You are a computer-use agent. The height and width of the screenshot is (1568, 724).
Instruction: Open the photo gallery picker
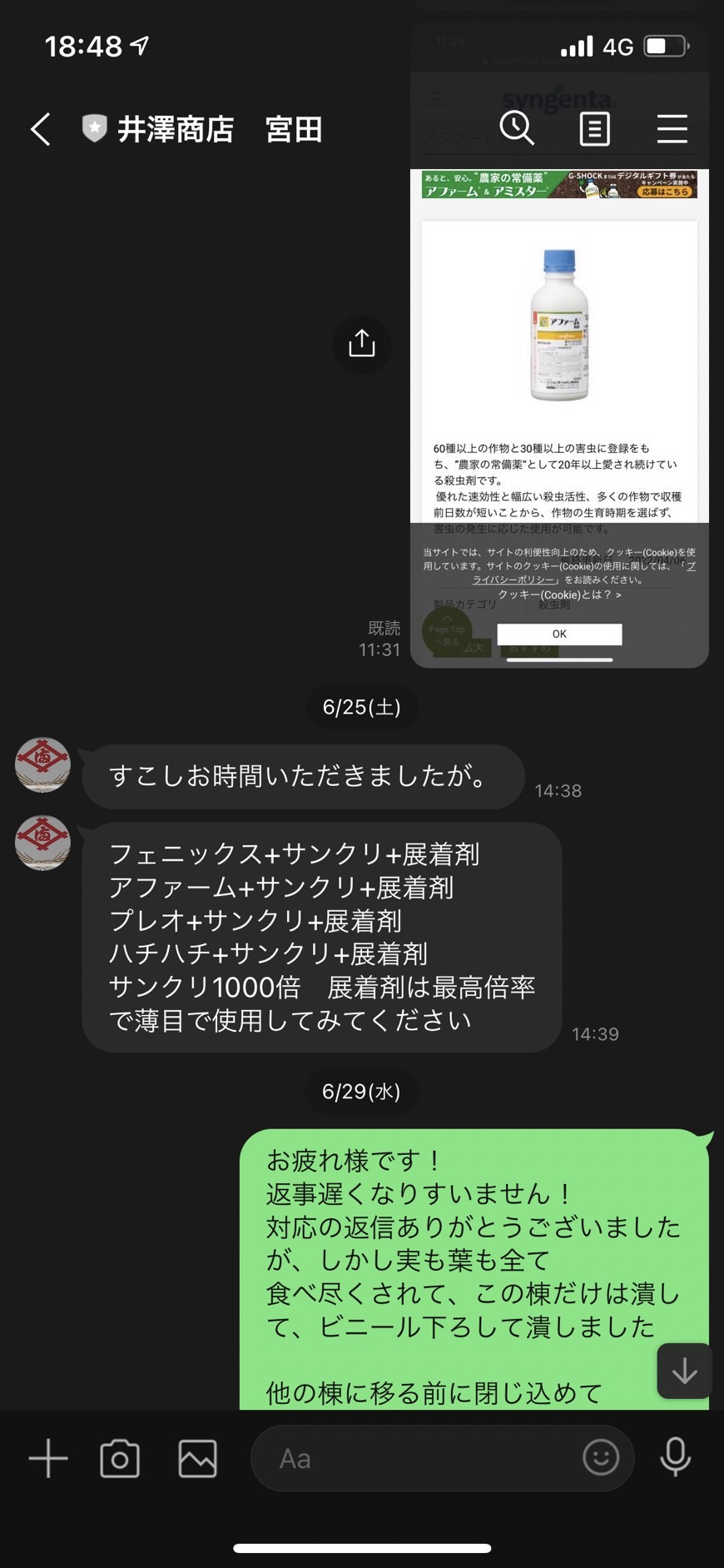[x=197, y=1459]
